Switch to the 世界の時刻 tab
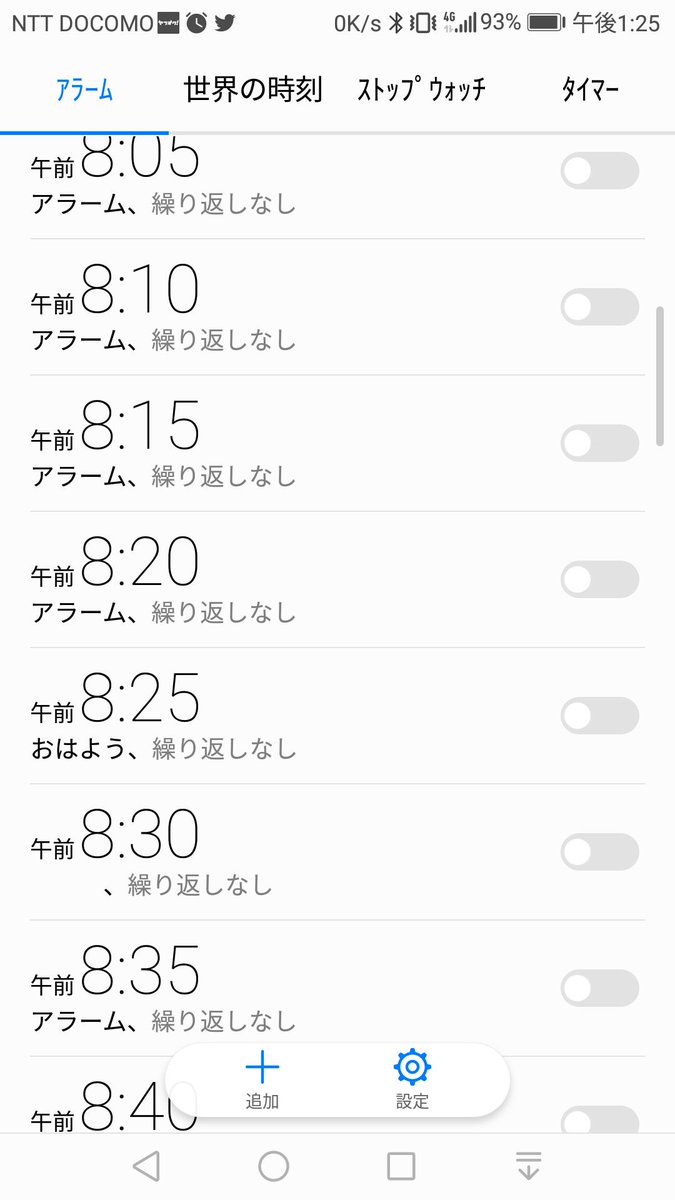675x1200 pixels. coord(253,90)
